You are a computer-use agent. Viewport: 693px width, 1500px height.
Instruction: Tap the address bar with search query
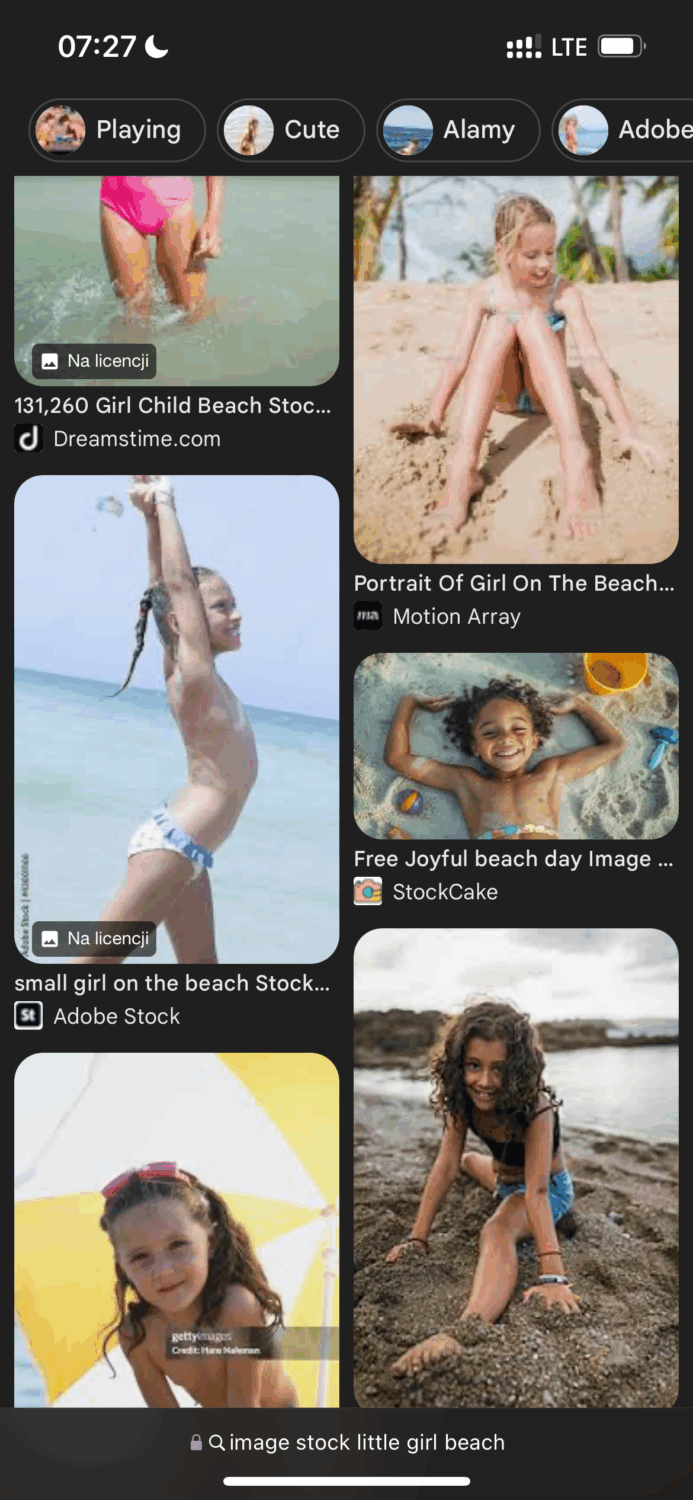click(347, 1442)
